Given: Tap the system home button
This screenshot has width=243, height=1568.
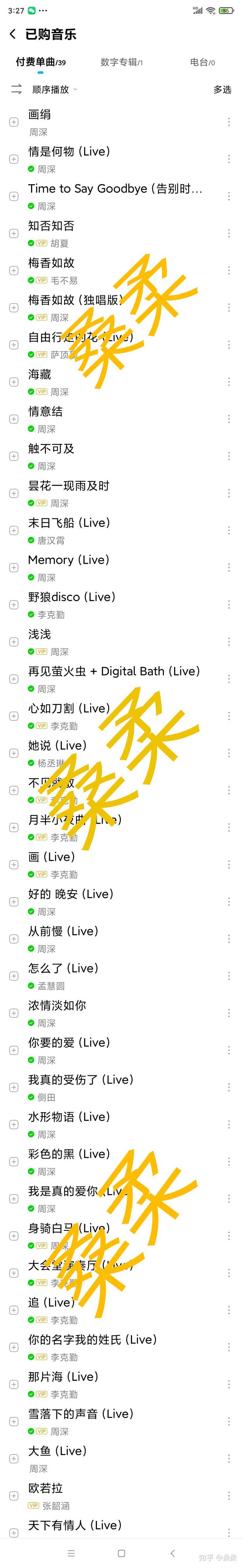Looking at the screenshot, I should point(121,1553).
